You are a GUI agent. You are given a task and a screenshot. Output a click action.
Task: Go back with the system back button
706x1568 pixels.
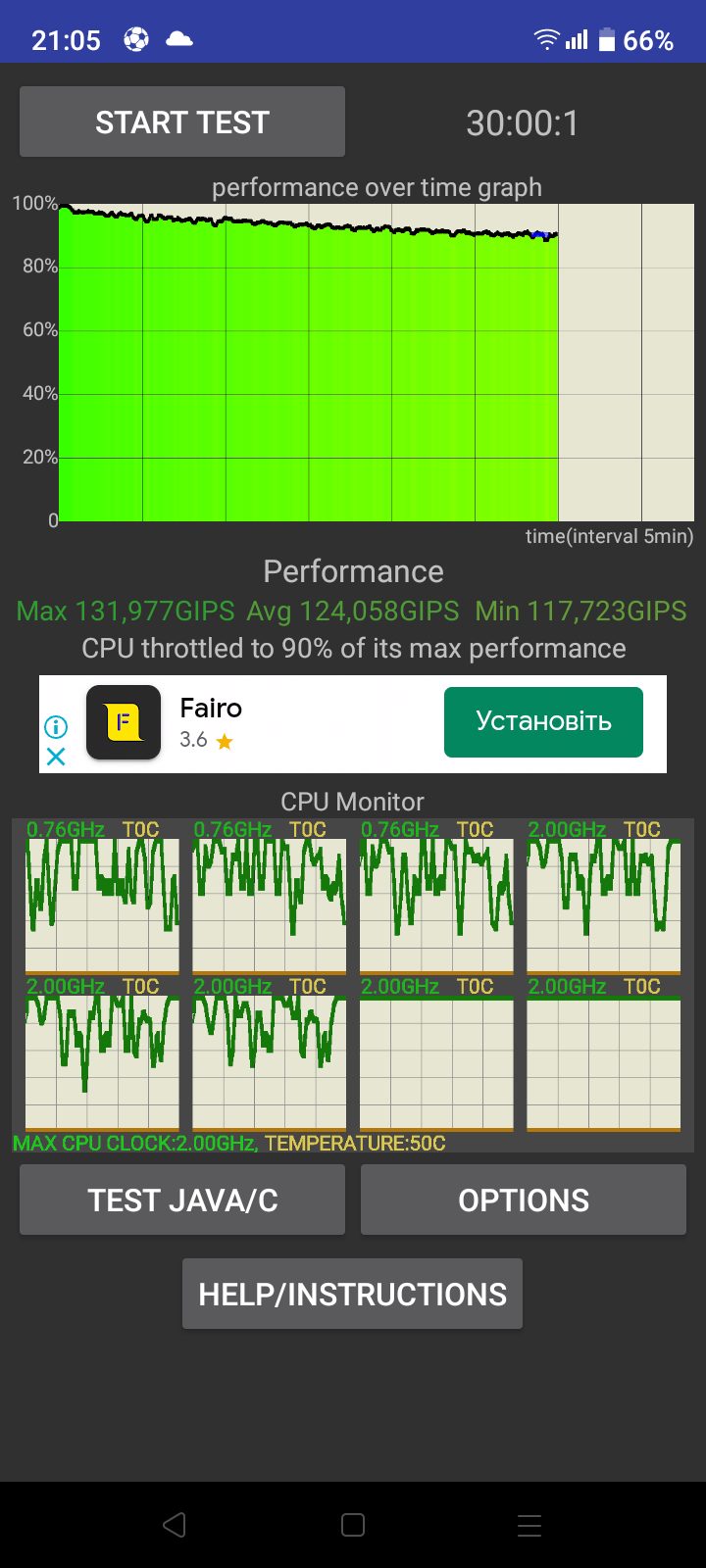(x=175, y=1525)
